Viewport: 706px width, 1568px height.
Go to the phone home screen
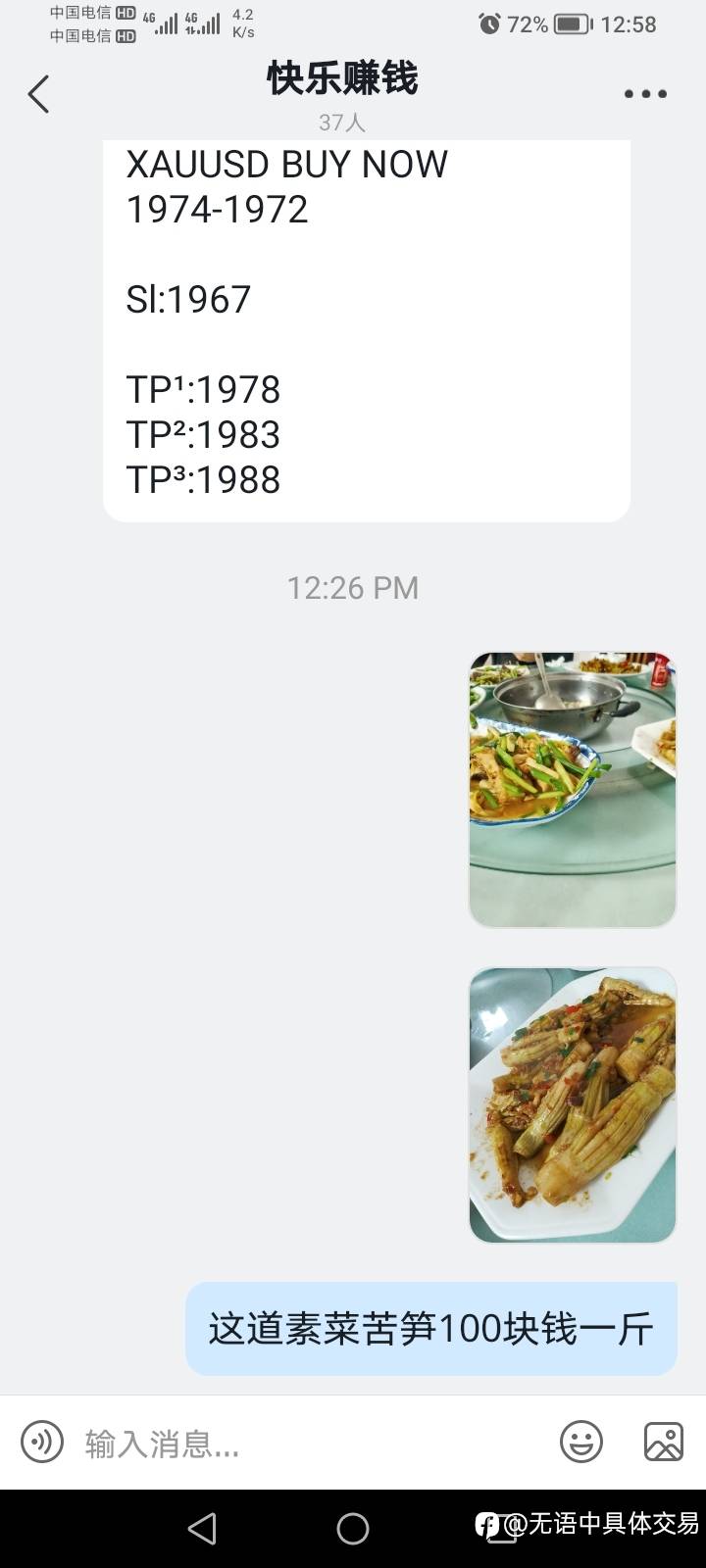(x=353, y=1529)
